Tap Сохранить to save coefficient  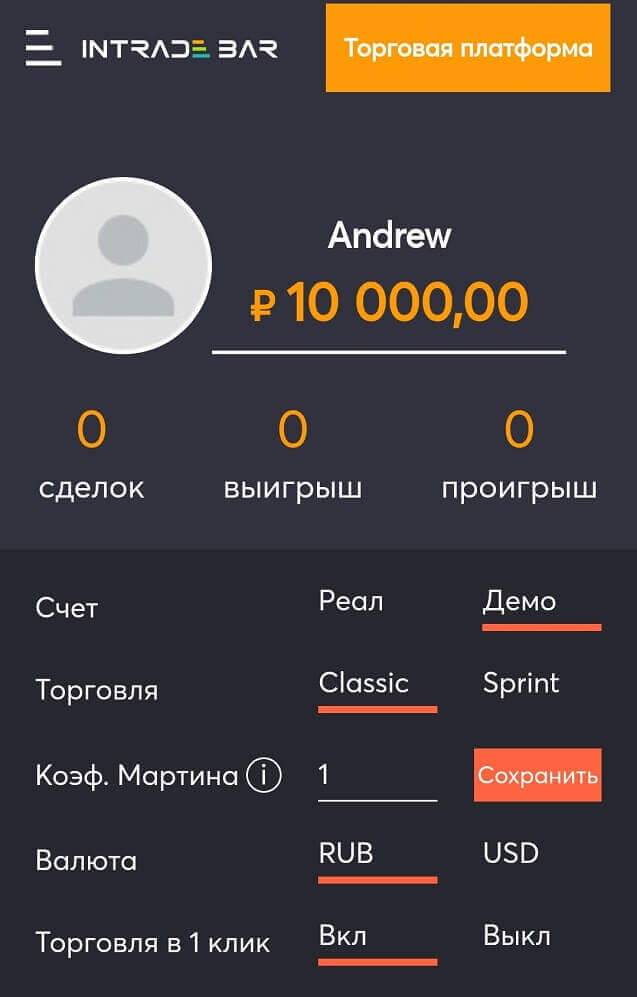pos(538,775)
